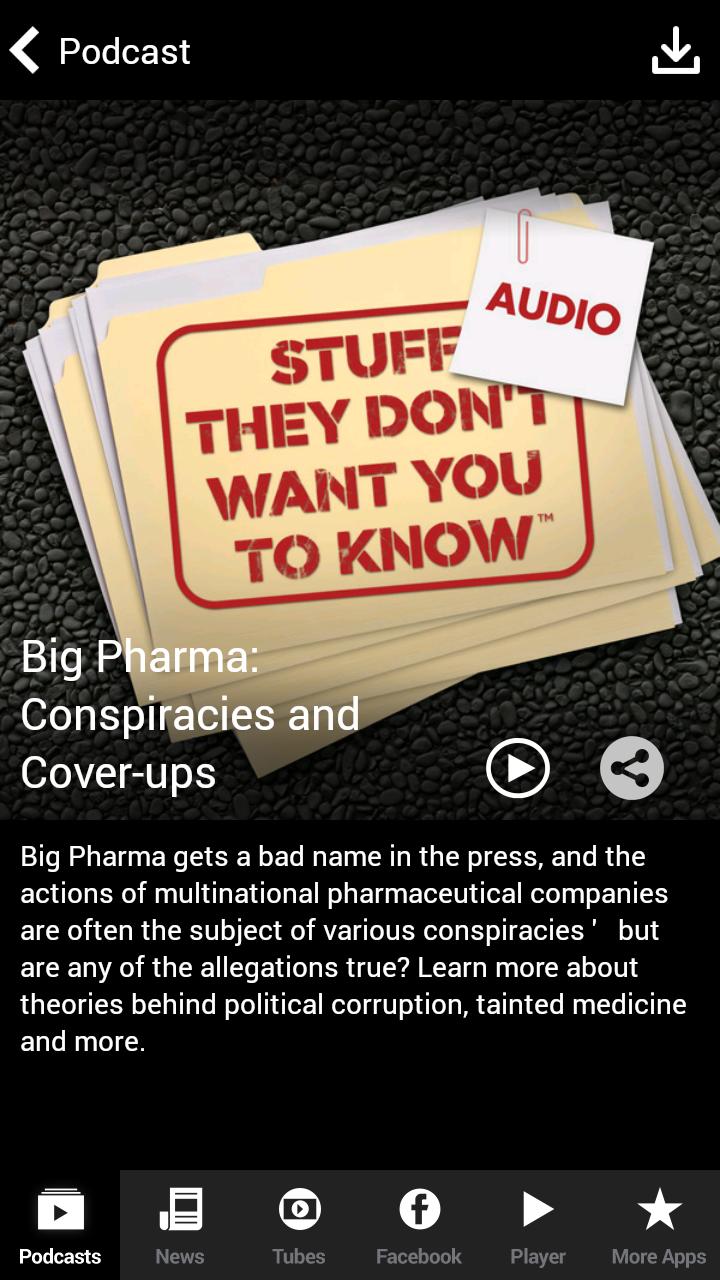The image size is (720, 1280).
Task: Go back from the Podcast screen
Action: (26, 50)
